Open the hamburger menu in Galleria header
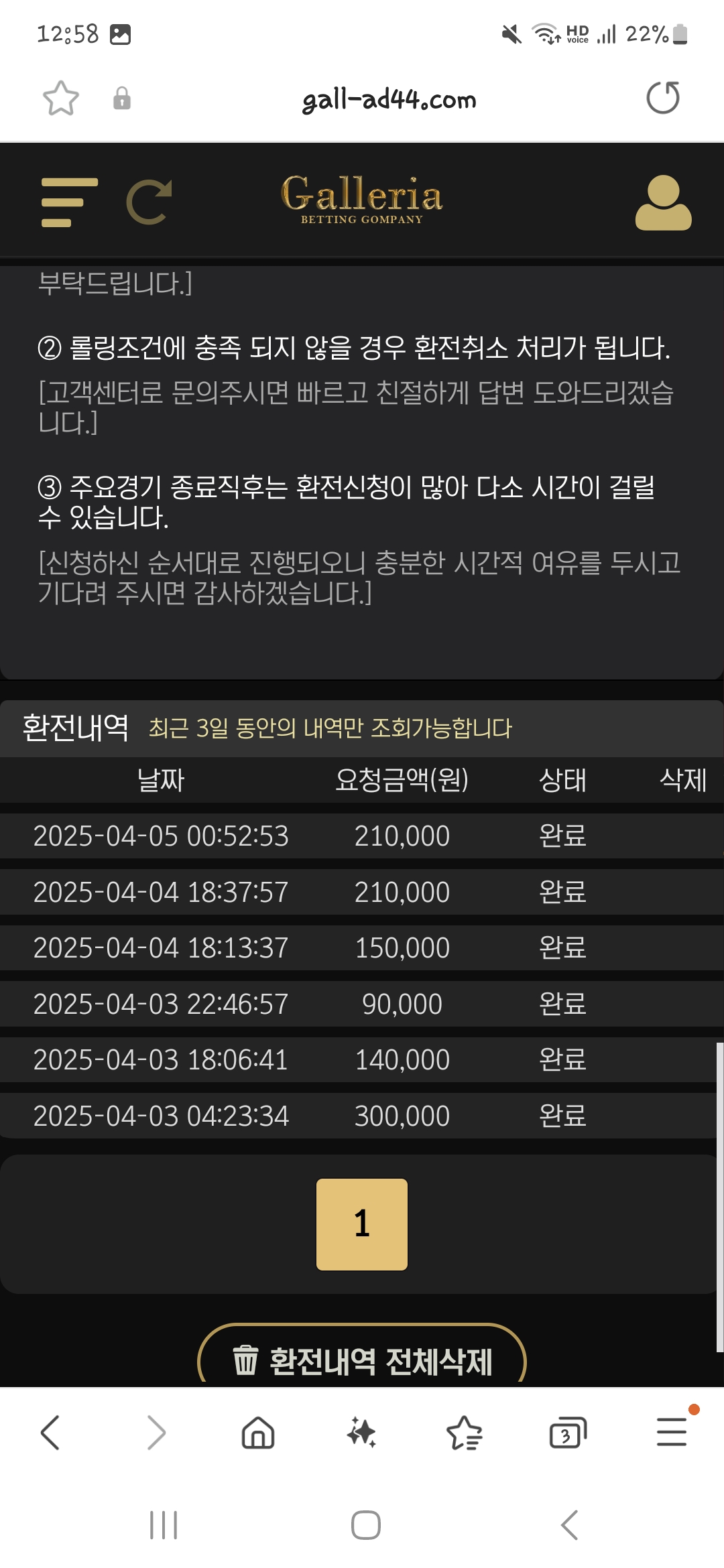Screen dimensions: 724x1568 [x=69, y=202]
